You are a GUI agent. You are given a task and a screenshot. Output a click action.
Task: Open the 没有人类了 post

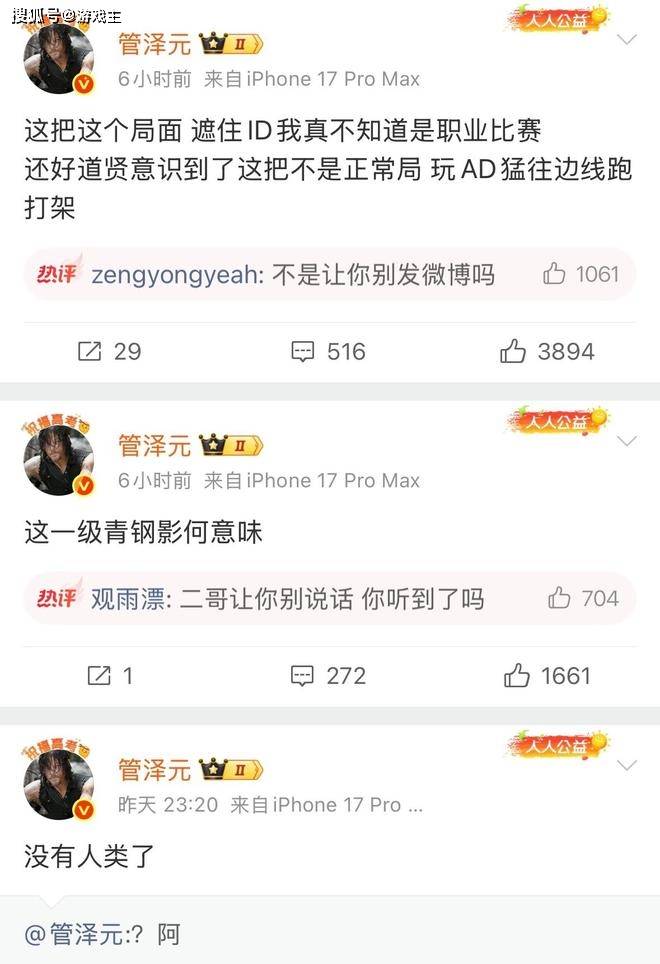click(x=88, y=857)
